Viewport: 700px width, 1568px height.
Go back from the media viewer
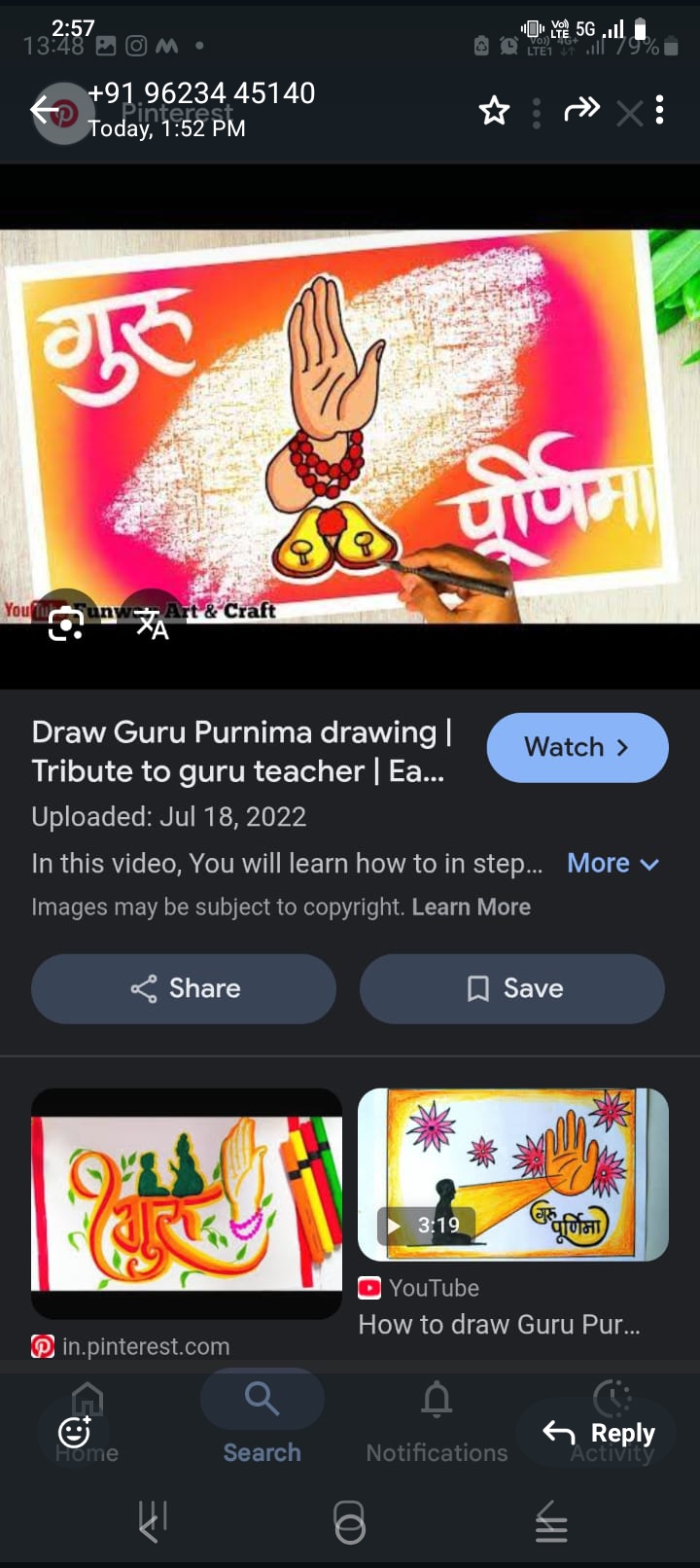[44, 110]
